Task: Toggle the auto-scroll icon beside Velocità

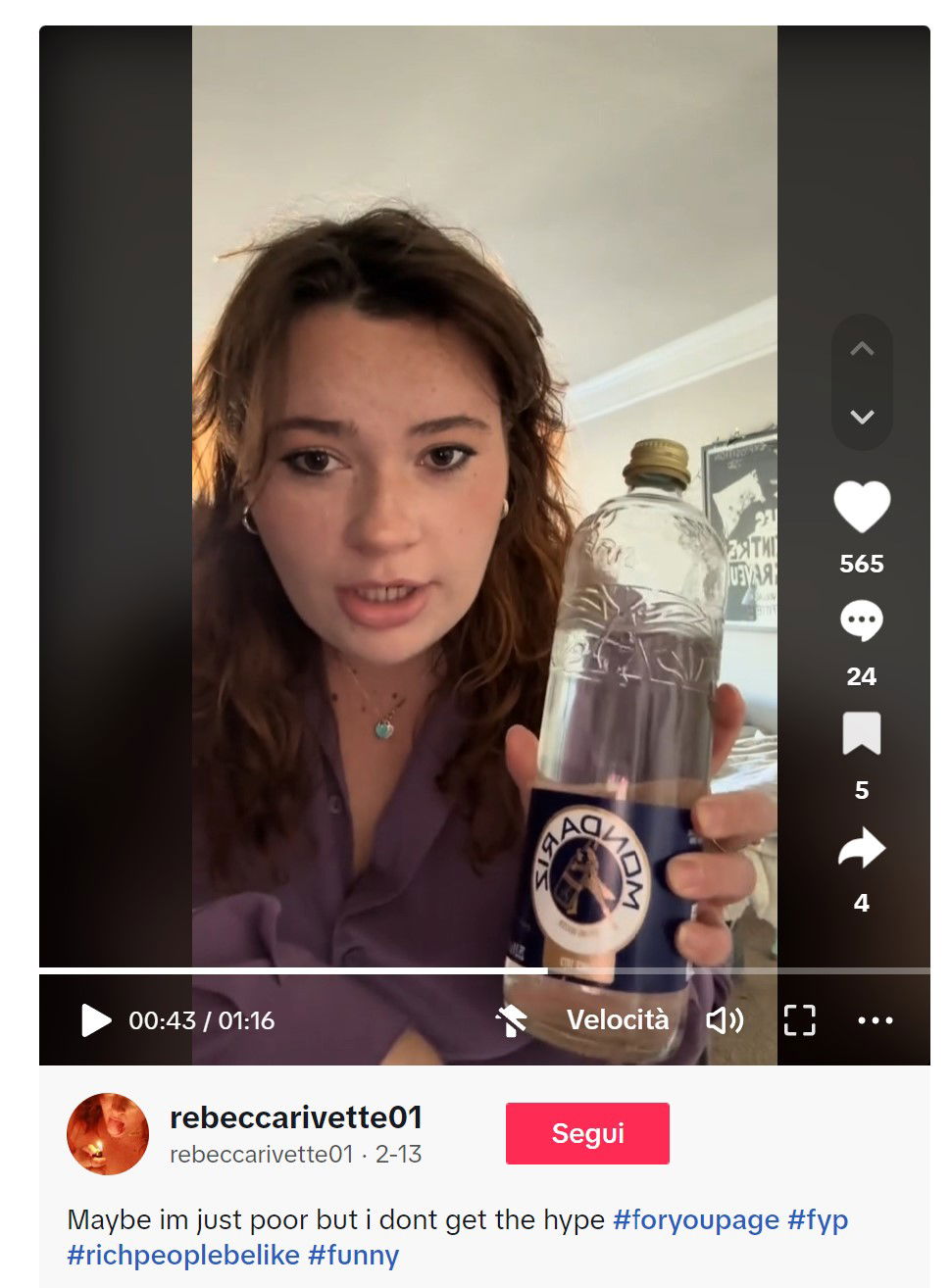Action: click(x=511, y=1020)
